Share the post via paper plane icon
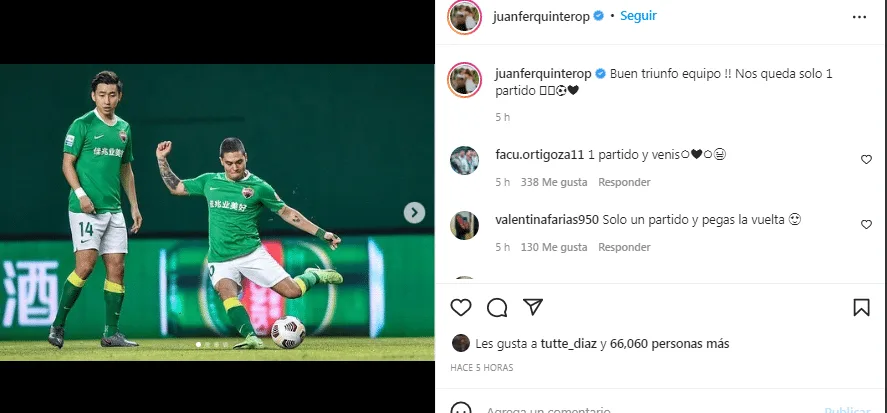 click(x=533, y=307)
